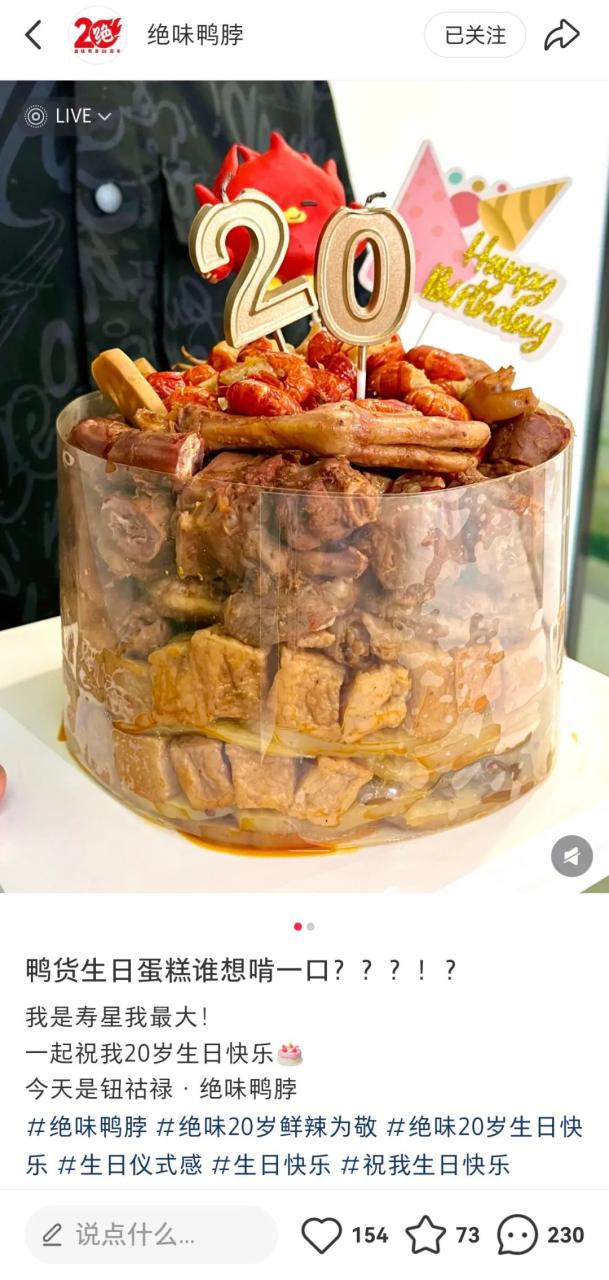The image size is (609, 1280).
Task: Tap the 说点什么 comment field
Action: pos(150,1235)
